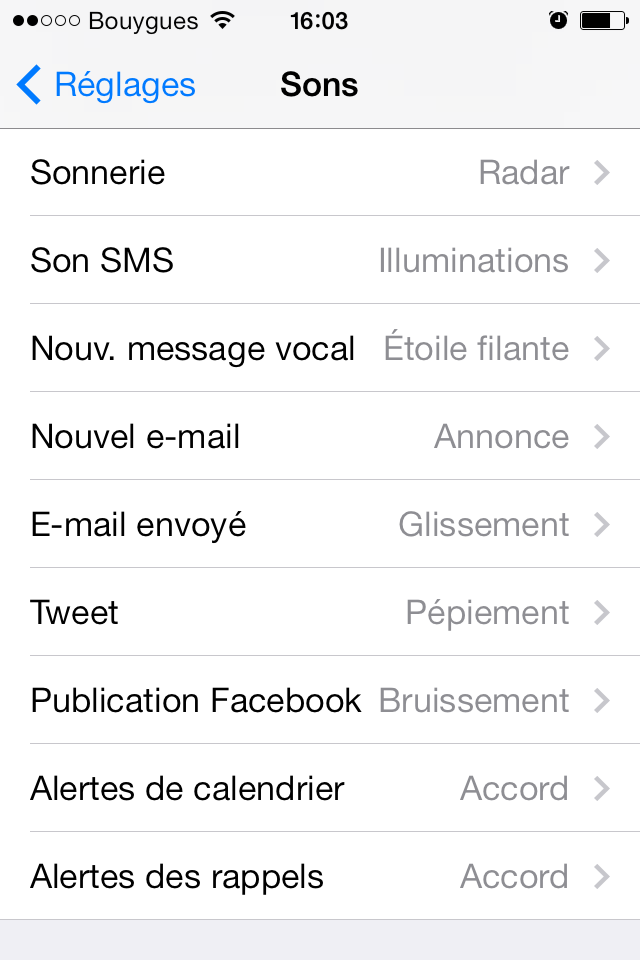Image resolution: width=640 pixels, height=960 pixels.
Task: Tap the Alertes de calendrier row
Action: click(320, 789)
